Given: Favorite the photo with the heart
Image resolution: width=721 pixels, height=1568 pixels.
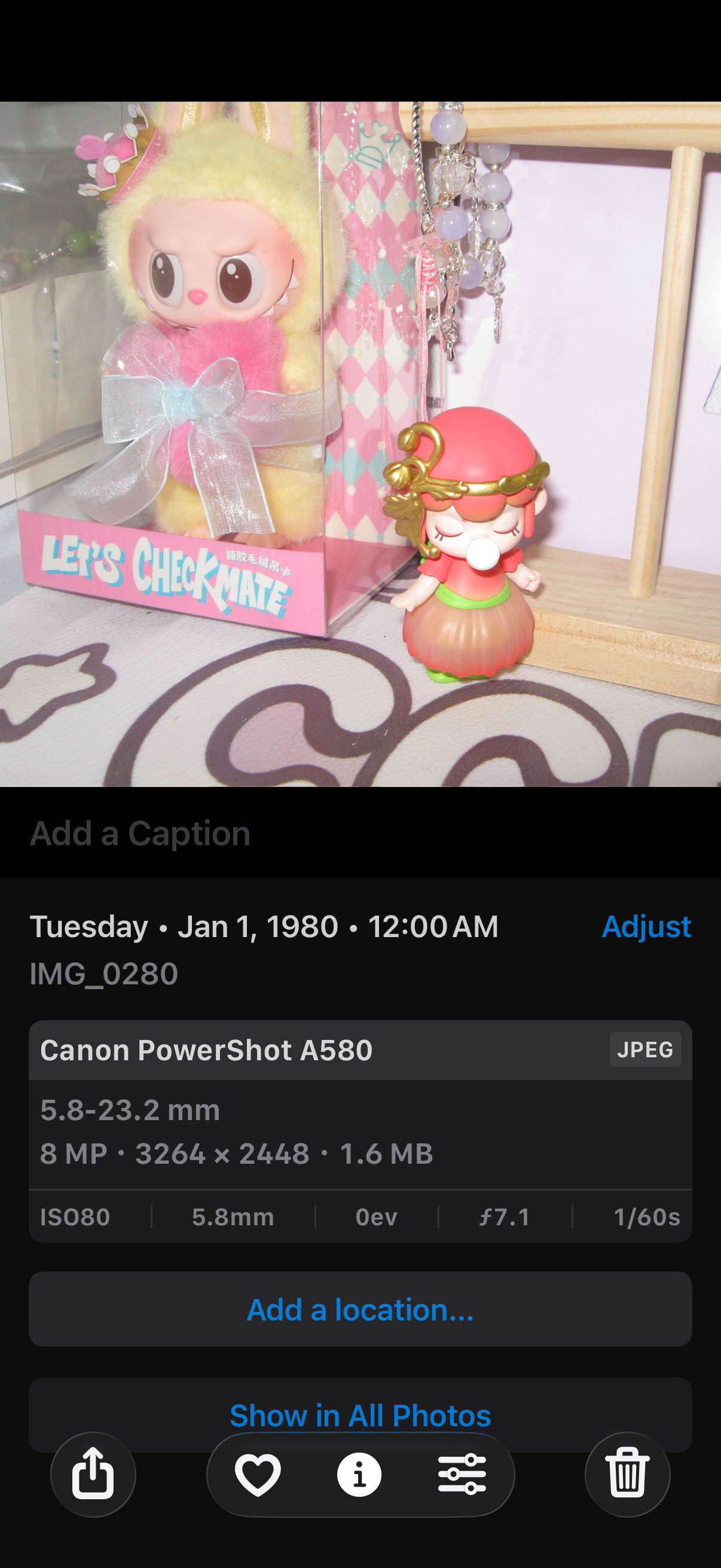Looking at the screenshot, I should point(258,1474).
